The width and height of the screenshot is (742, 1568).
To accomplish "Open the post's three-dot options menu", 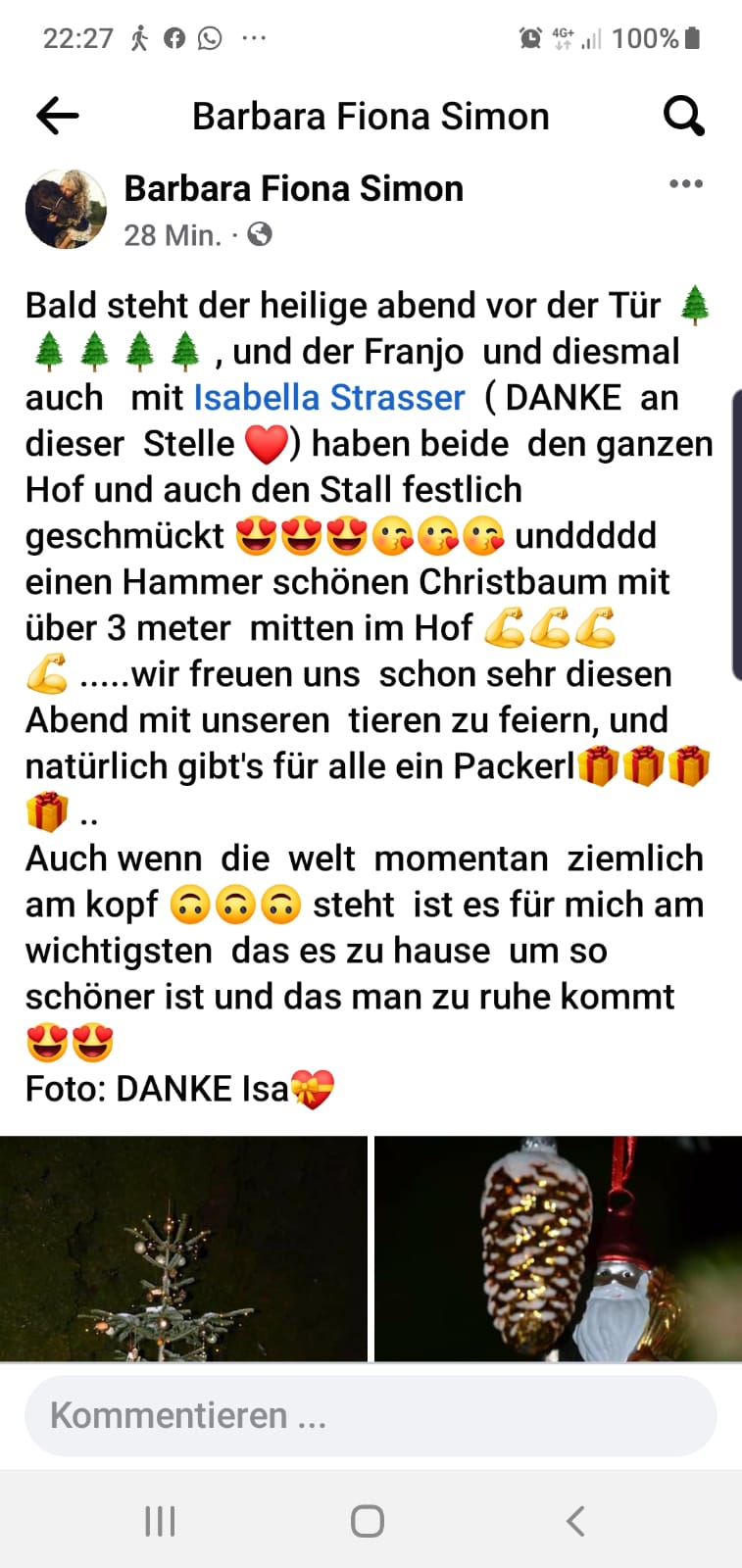I will 685,184.
